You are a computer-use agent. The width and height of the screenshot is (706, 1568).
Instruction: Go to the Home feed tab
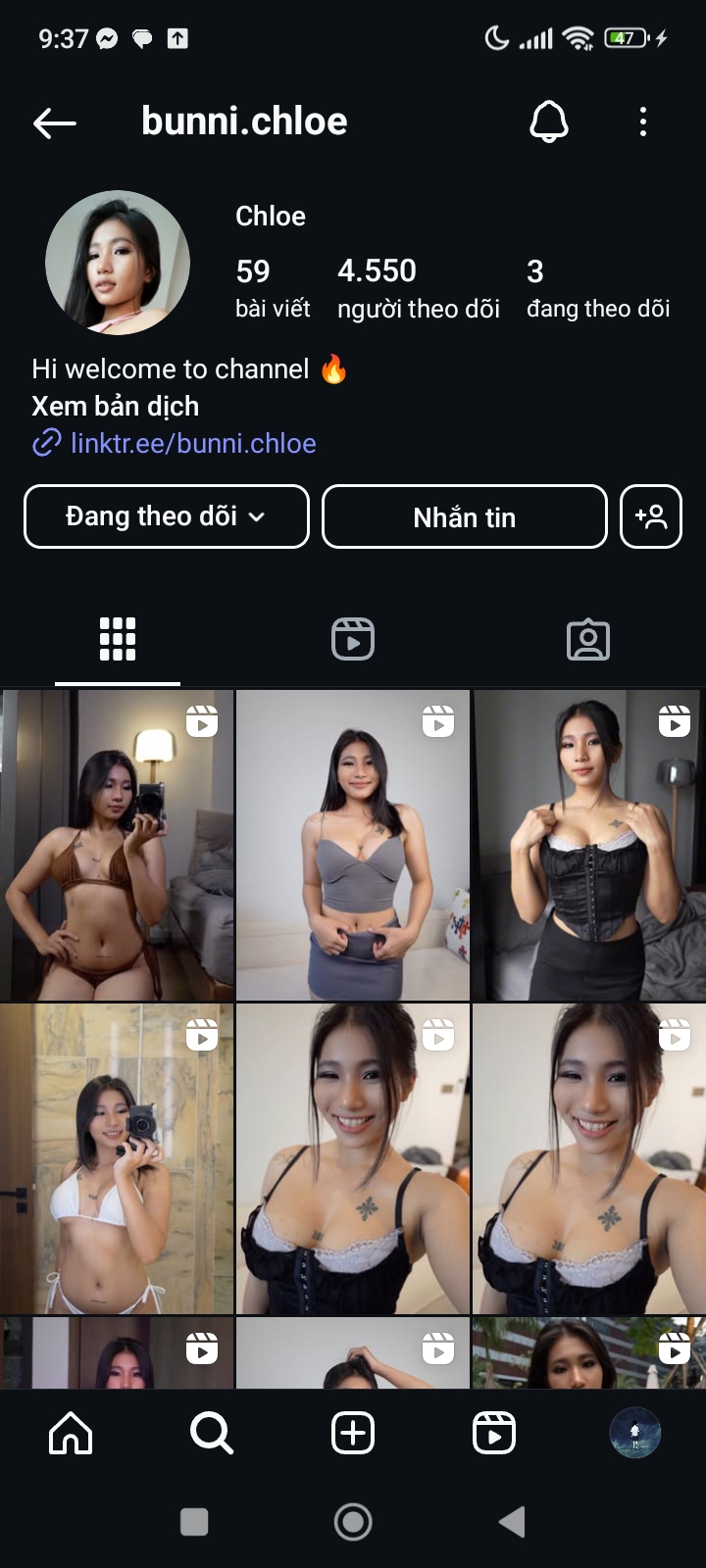(x=71, y=1433)
